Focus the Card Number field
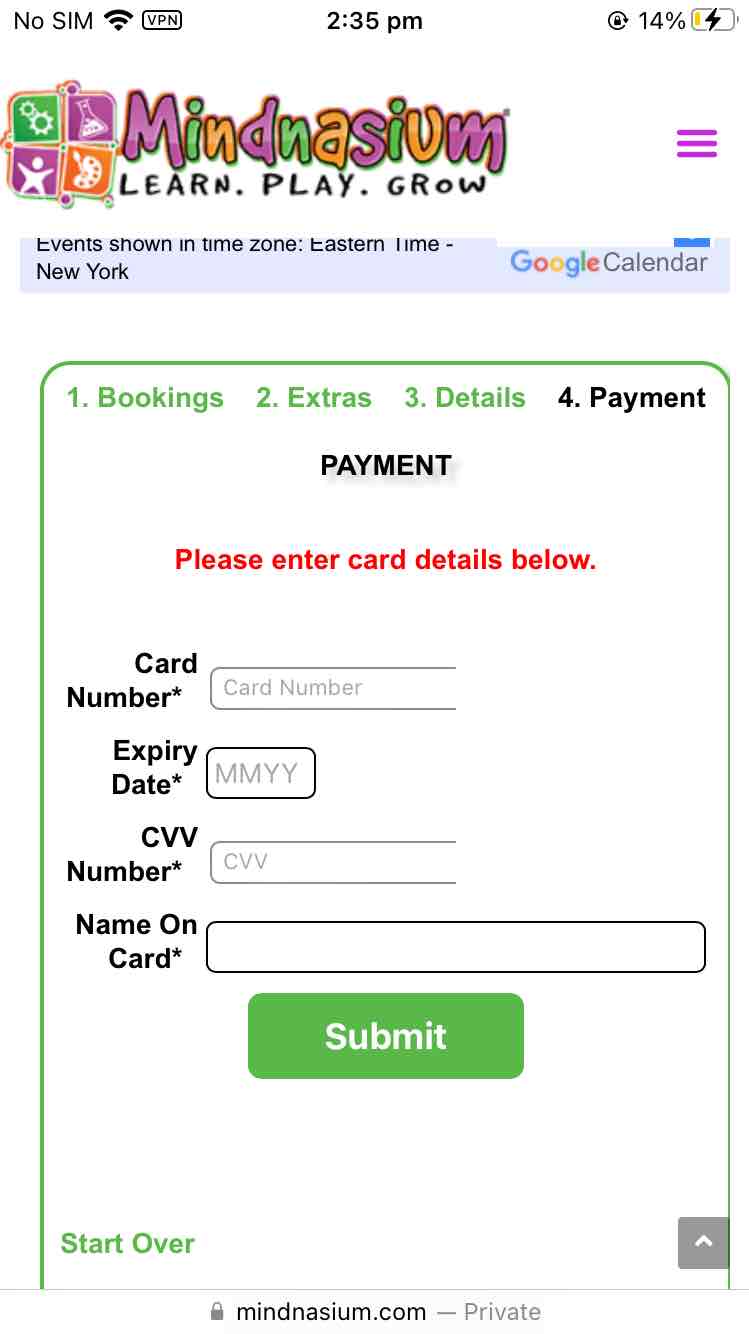 click(x=333, y=688)
